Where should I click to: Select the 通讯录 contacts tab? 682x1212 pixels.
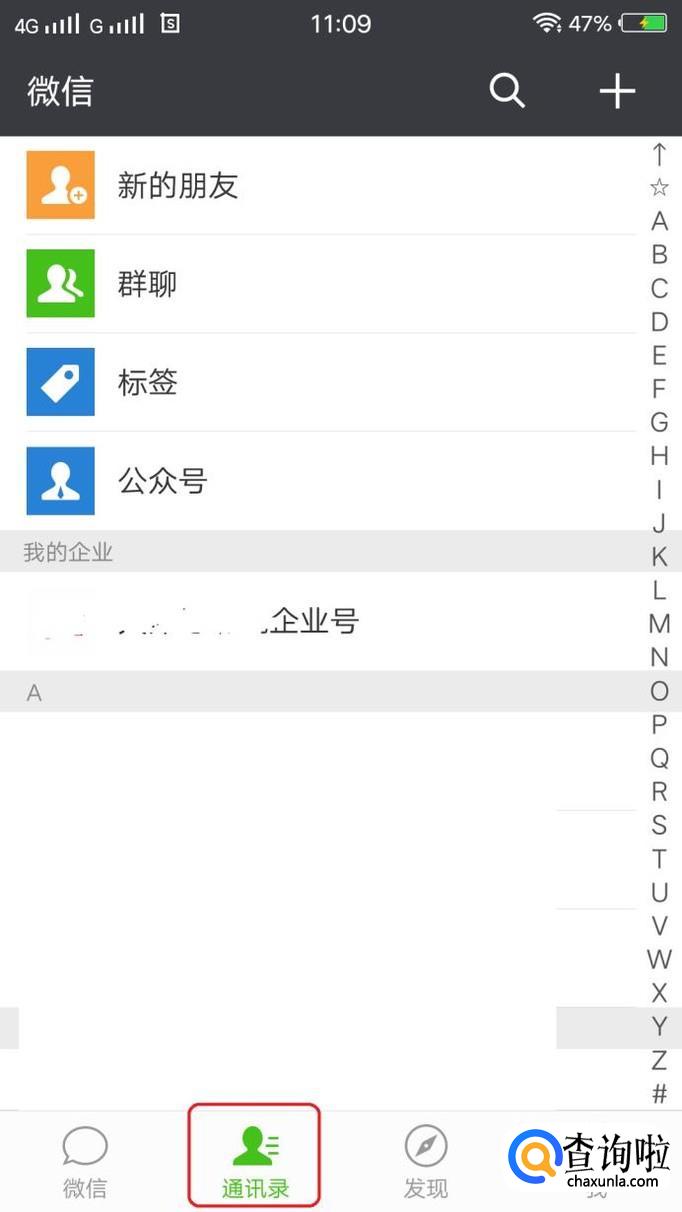click(x=255, y=1162)
